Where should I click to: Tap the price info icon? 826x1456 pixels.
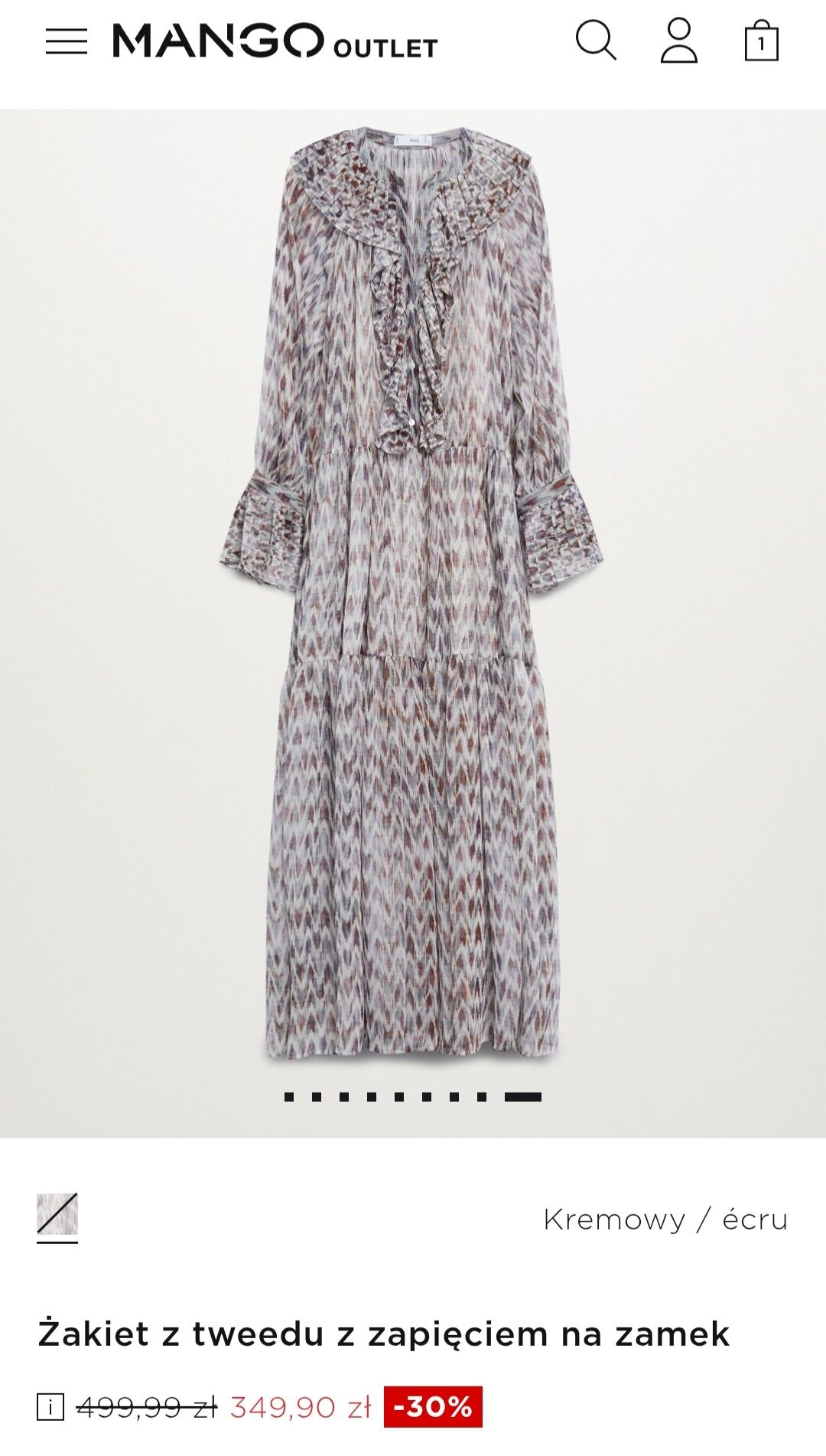[x=50, y=1406]
